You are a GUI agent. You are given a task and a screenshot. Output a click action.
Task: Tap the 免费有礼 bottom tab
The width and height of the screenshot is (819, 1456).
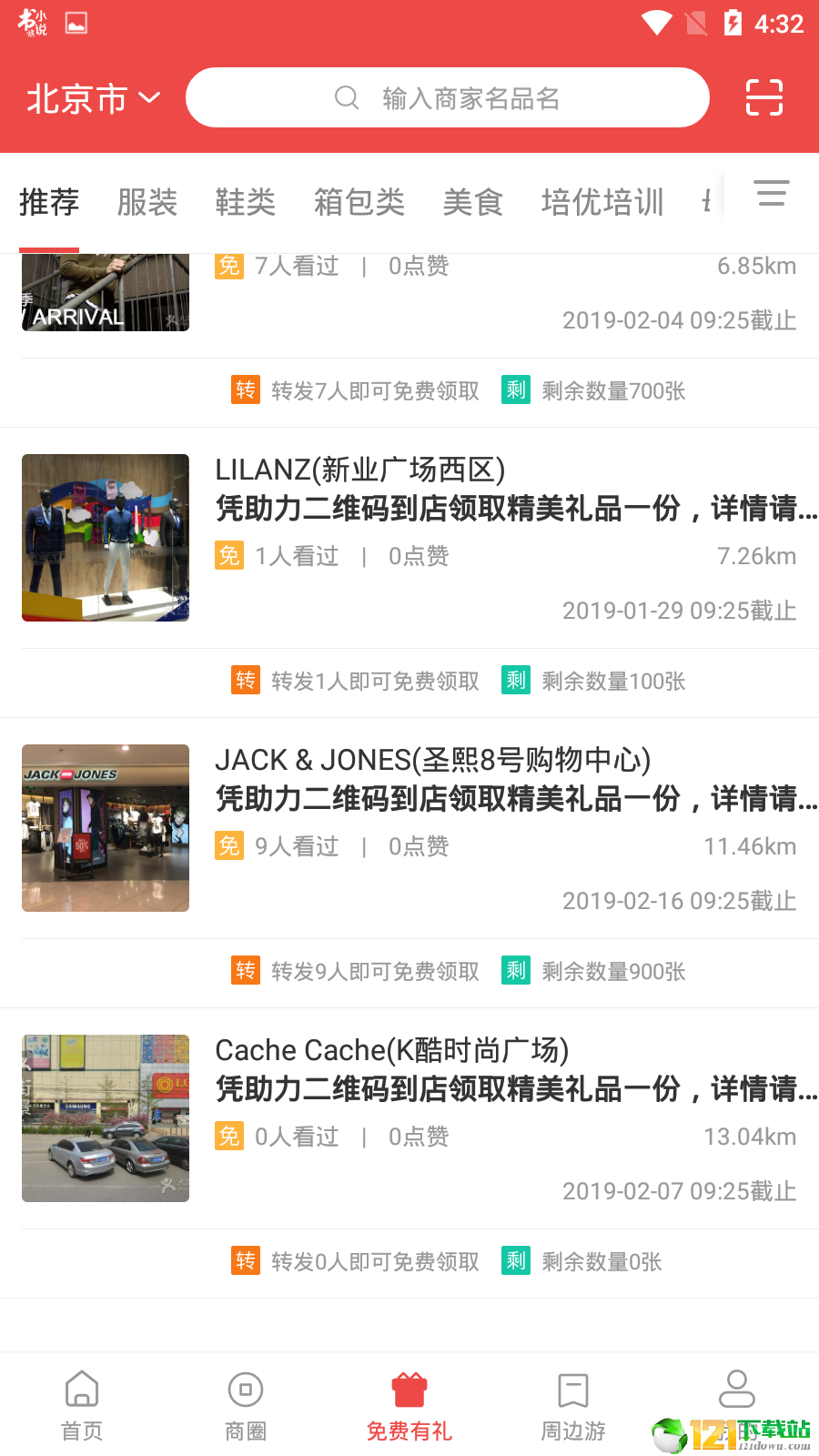[409, 1406]
